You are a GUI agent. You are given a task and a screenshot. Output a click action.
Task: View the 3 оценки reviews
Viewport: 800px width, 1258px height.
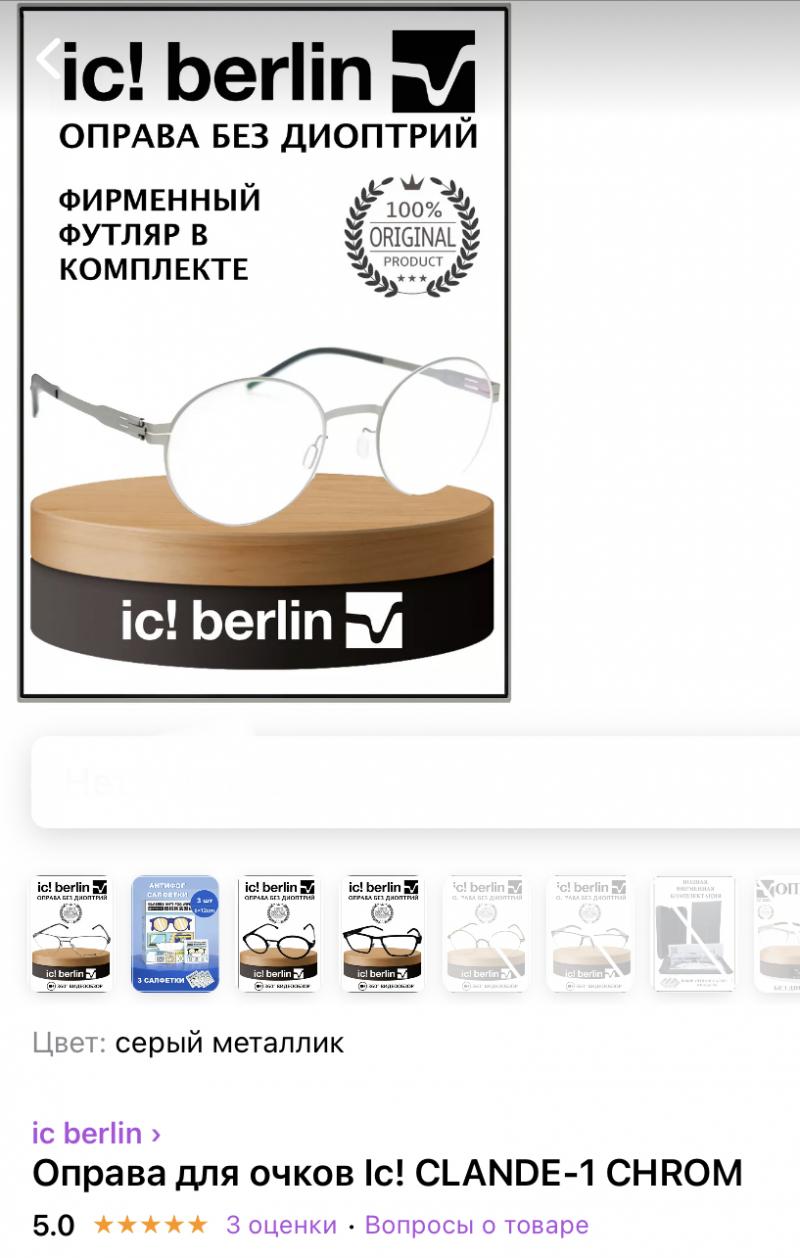pyautogui.click(x=281, y=1225)
